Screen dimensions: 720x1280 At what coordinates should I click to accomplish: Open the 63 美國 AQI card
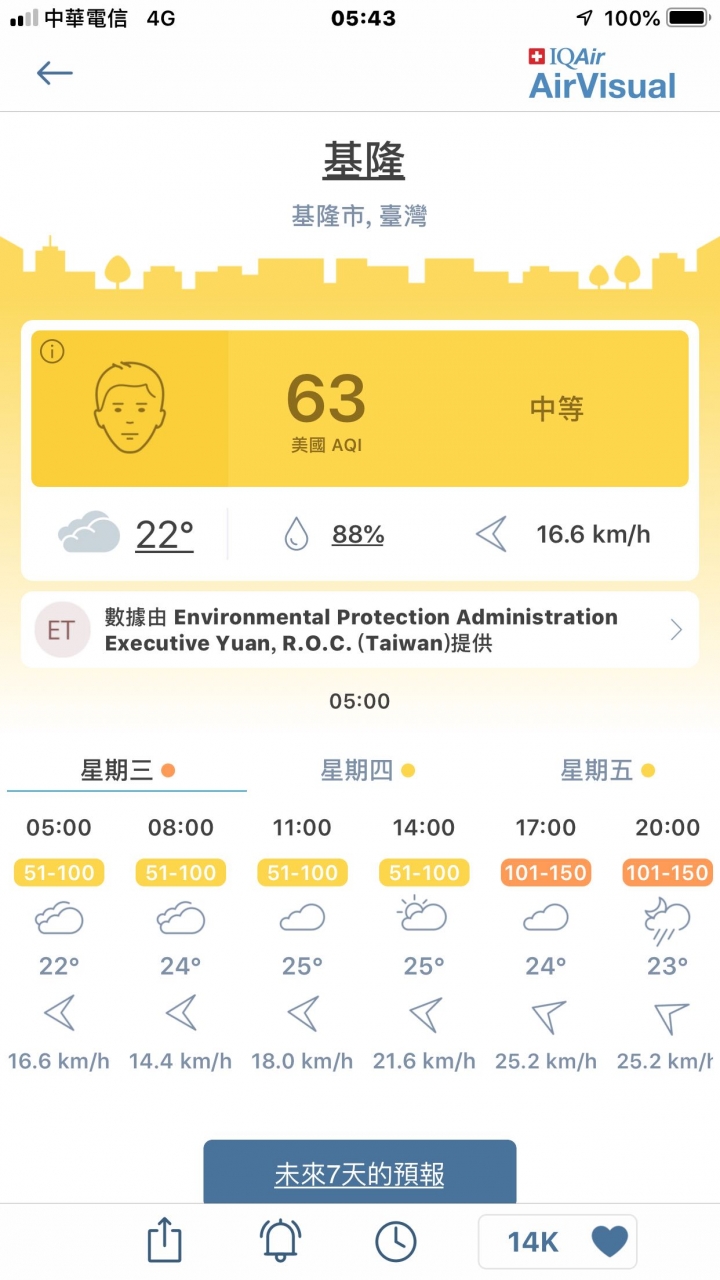[360, 408]
